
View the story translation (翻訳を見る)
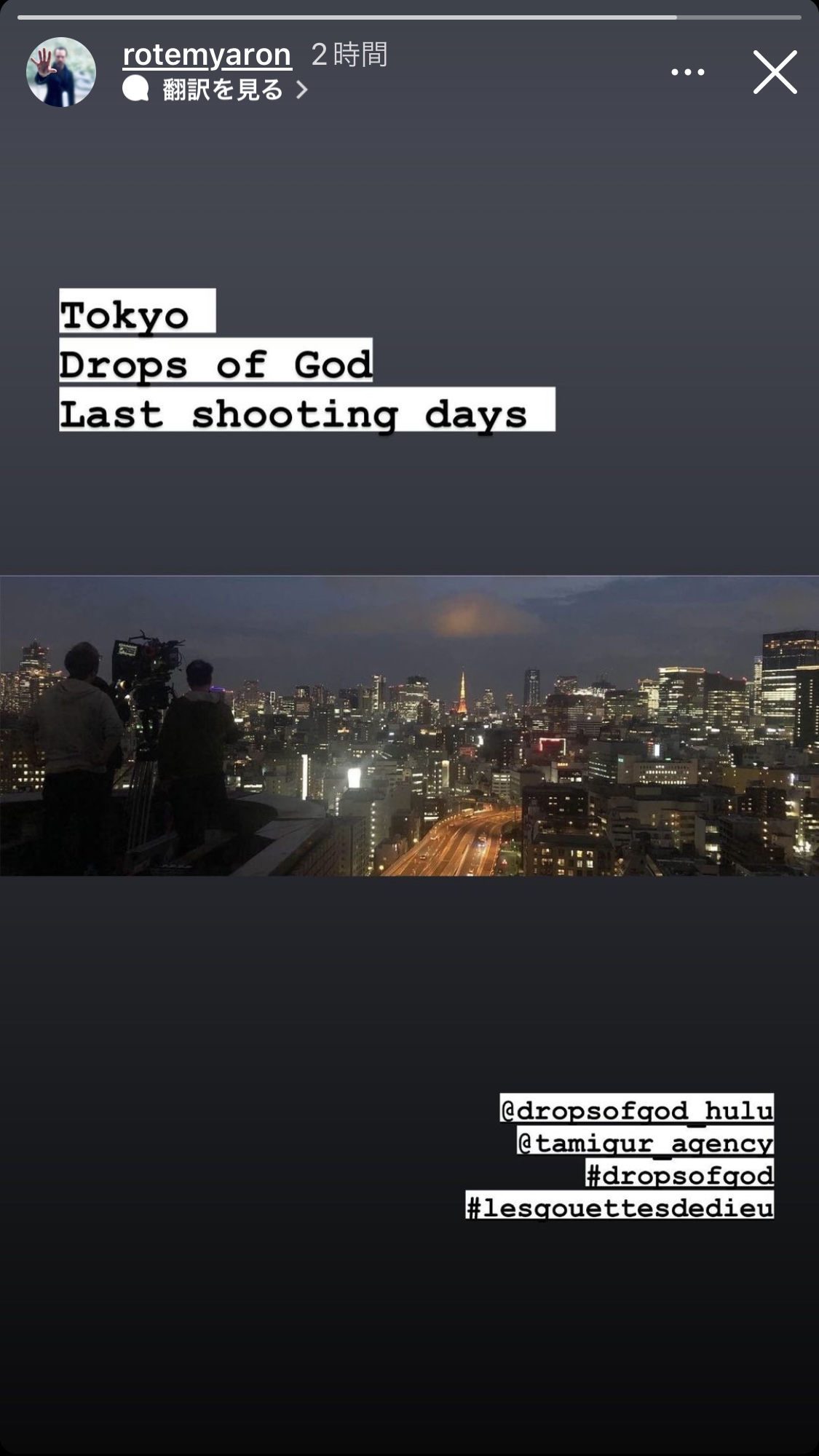point(216,90)
